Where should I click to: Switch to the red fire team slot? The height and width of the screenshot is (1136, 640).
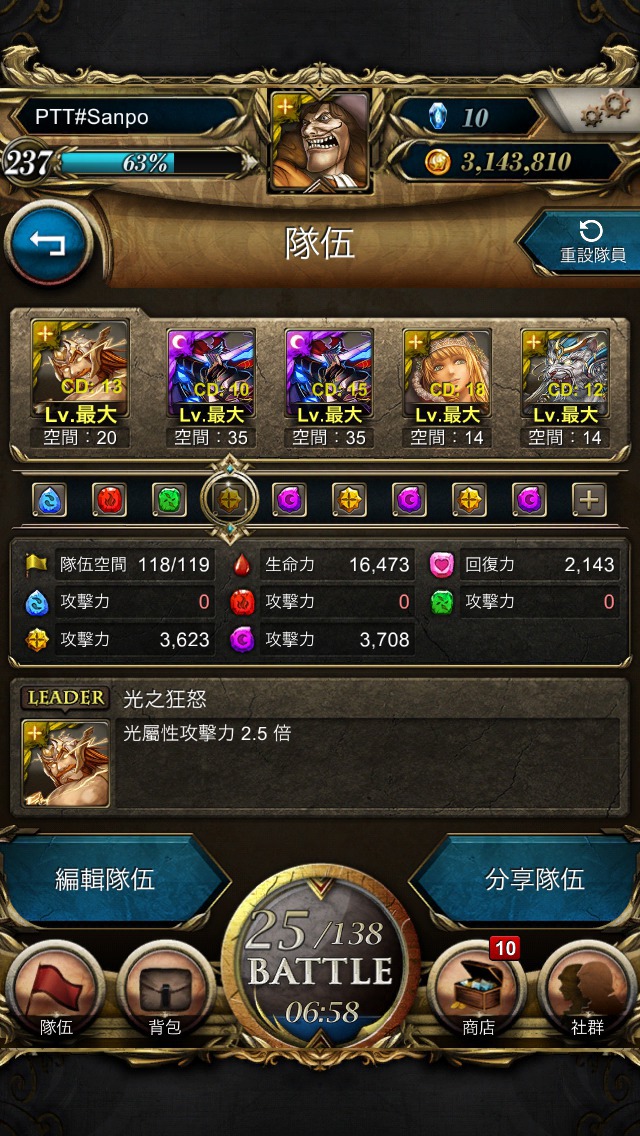click(109, 499)
